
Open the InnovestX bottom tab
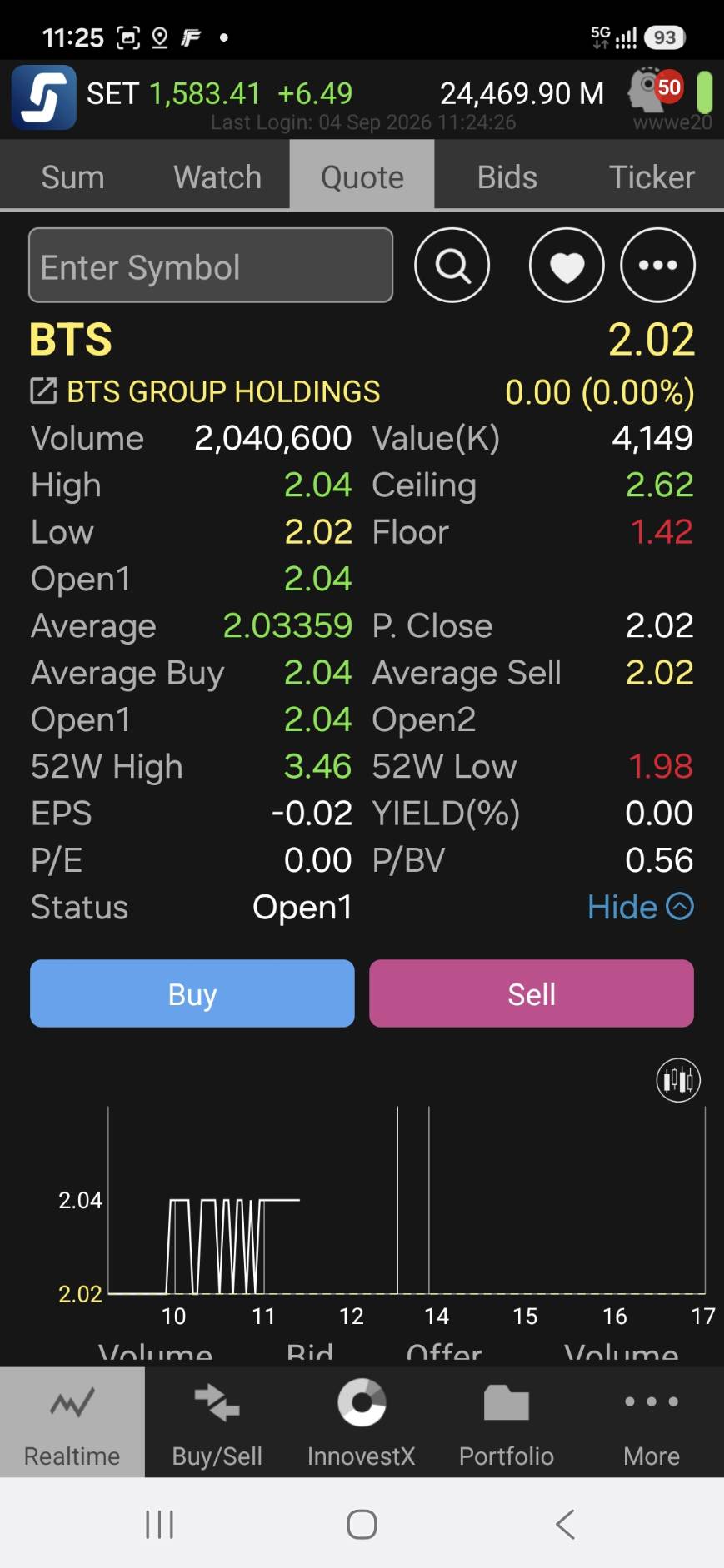coord(362,1423)
